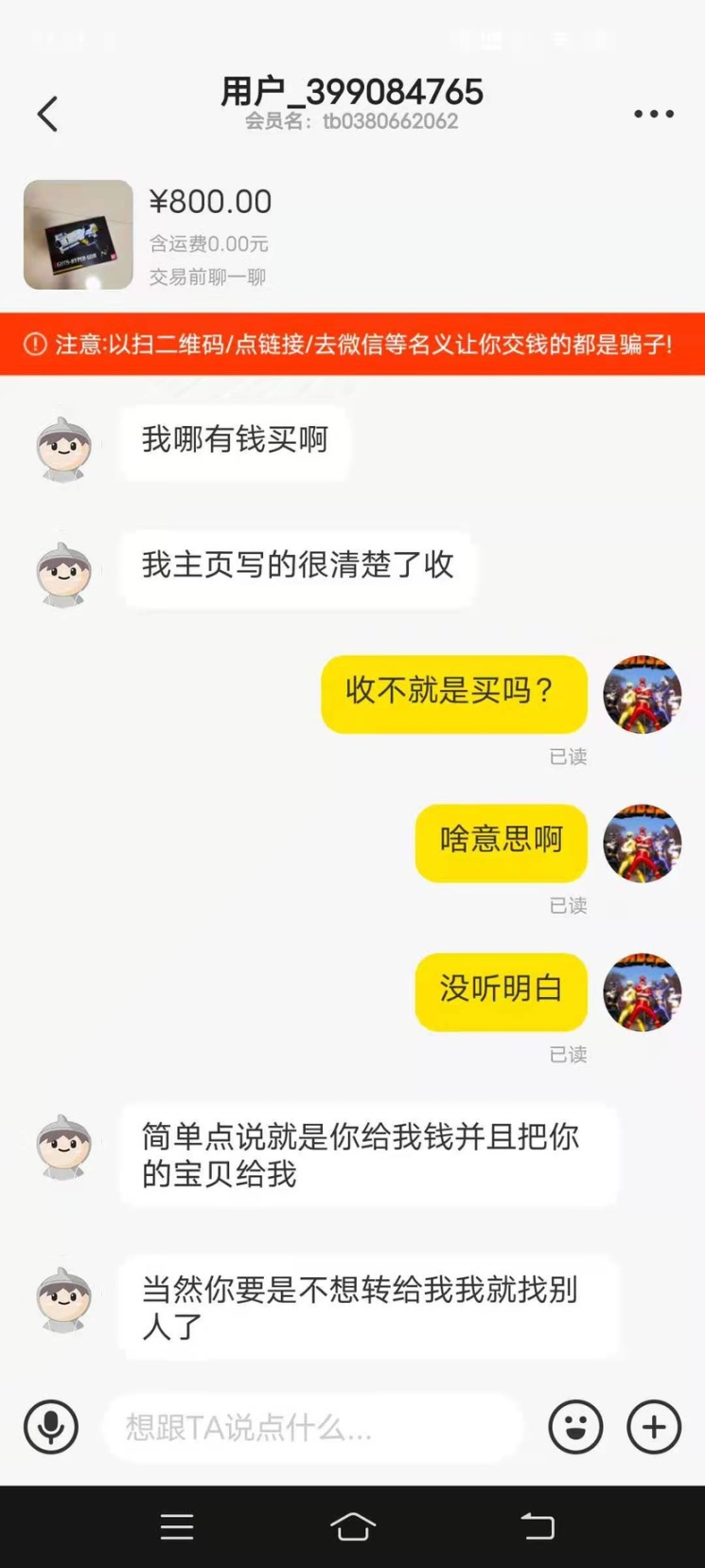Tap your own red avatar beside a yellow bubble
Image resolution: width=705 pixels, height=1568 pixels.
tap(643, 695)
